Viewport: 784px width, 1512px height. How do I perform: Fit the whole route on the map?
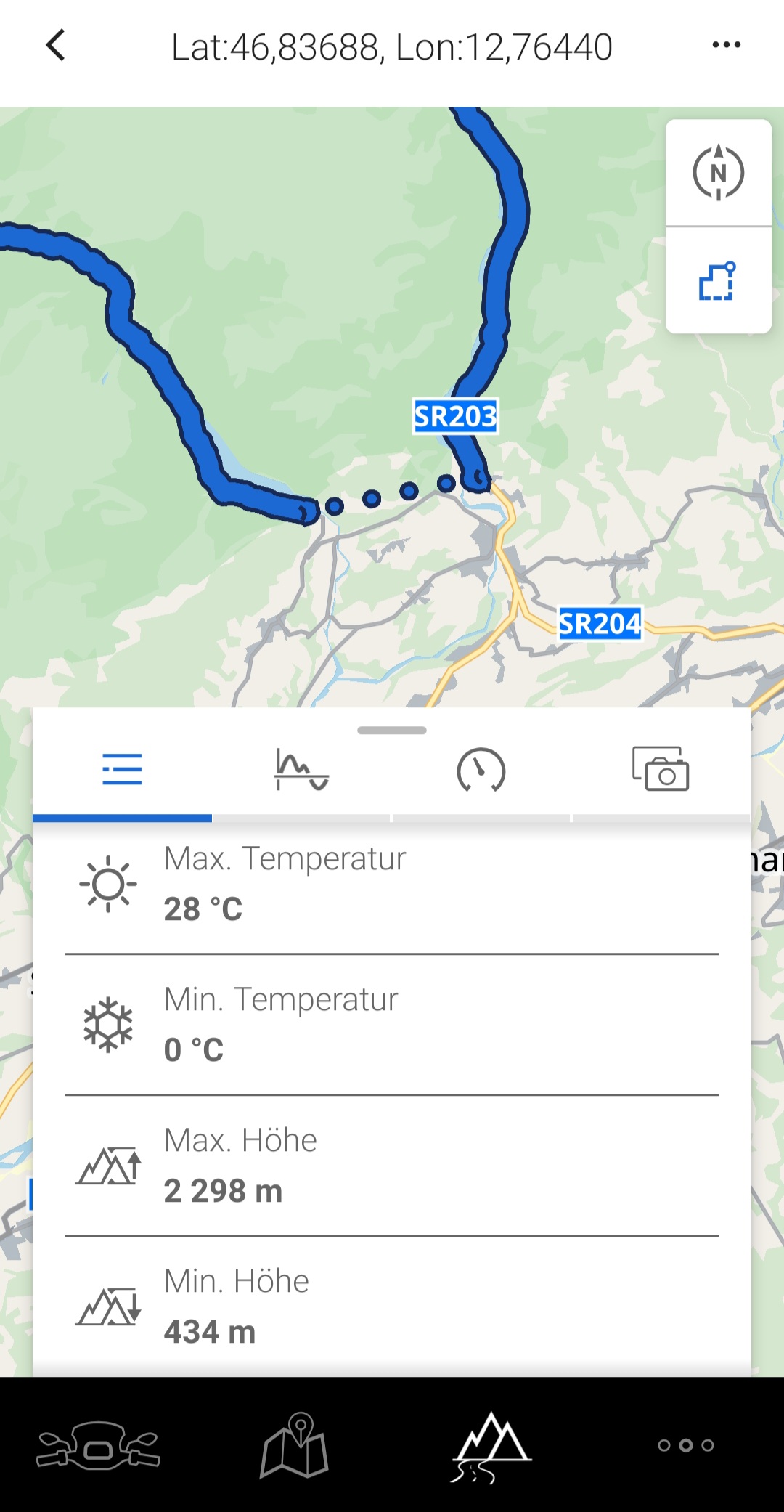718,281
